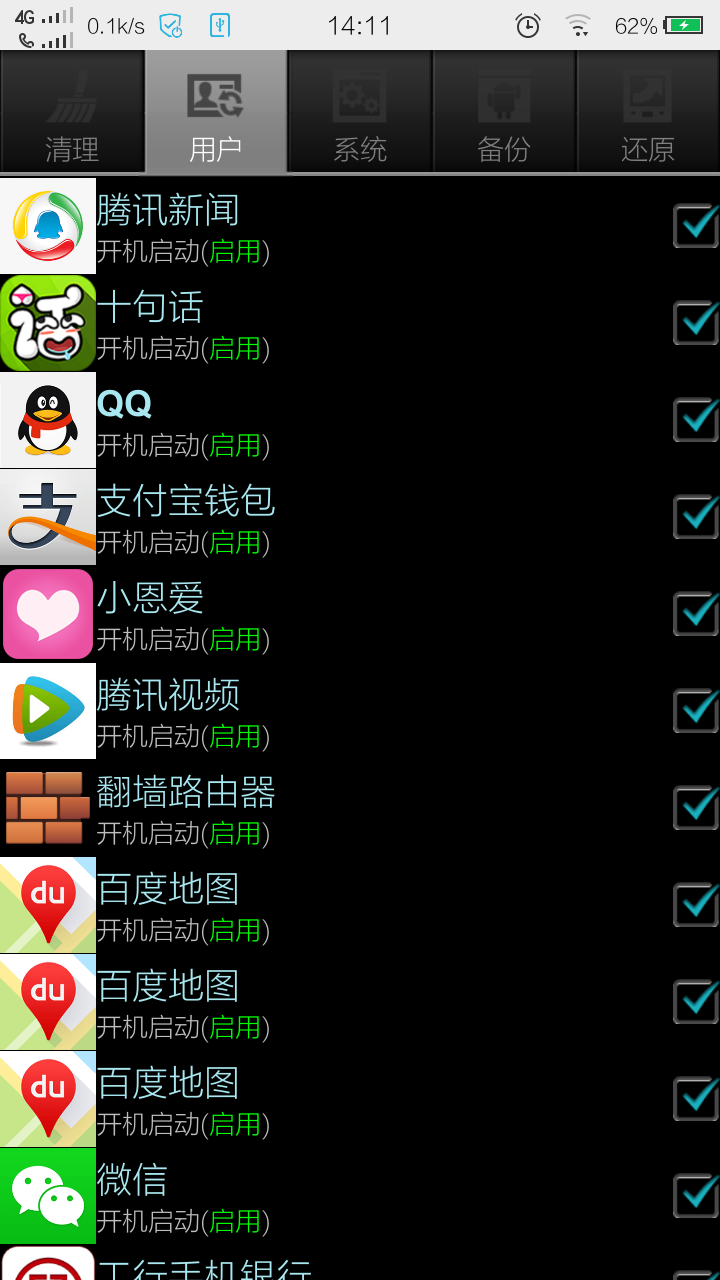Switch to the 清理 tab

pos(72,112)
